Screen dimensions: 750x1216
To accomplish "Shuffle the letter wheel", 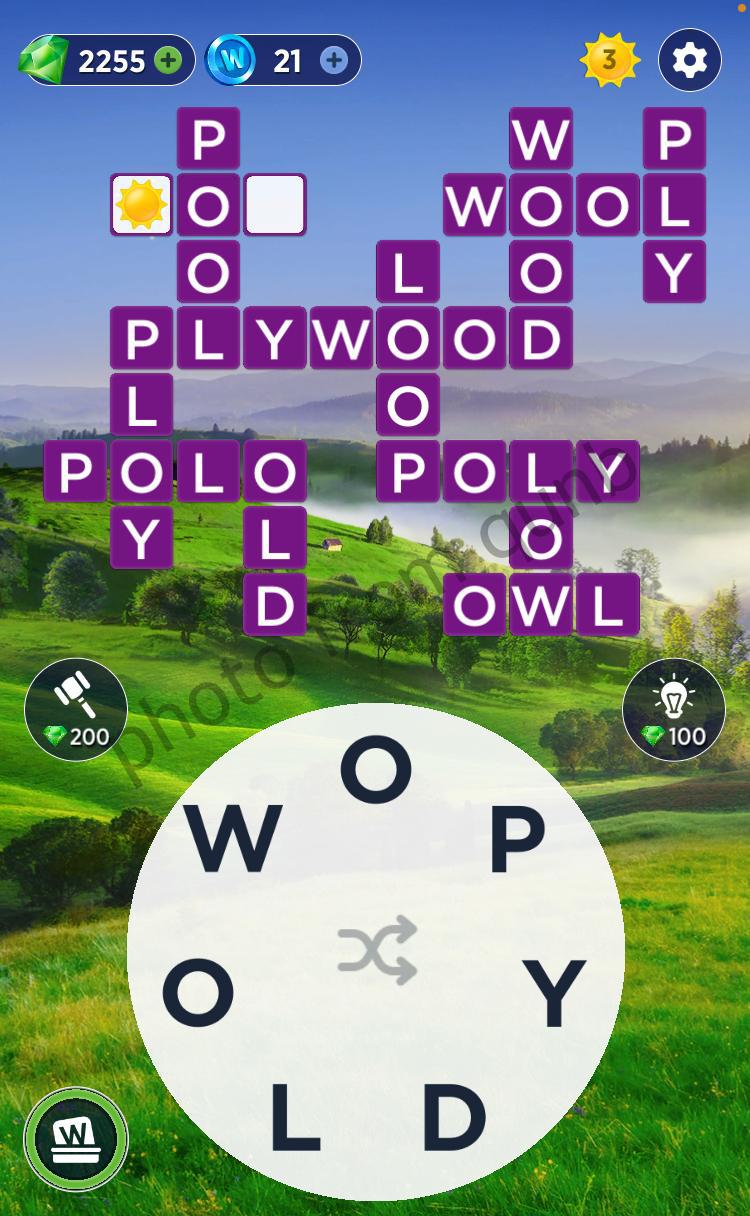I will coord(376,949).
